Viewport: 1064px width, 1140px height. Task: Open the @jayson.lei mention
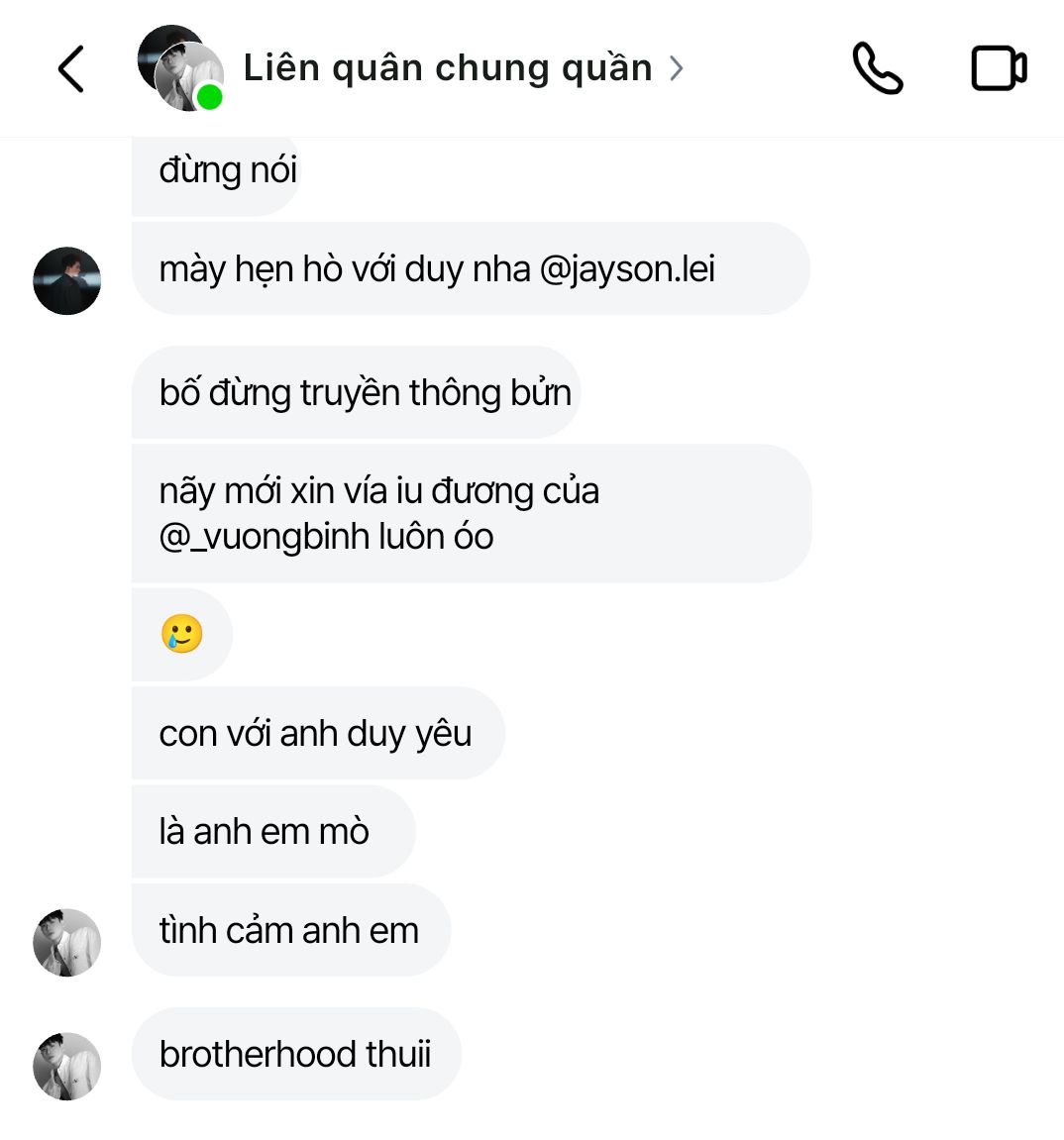pos(627,269)
